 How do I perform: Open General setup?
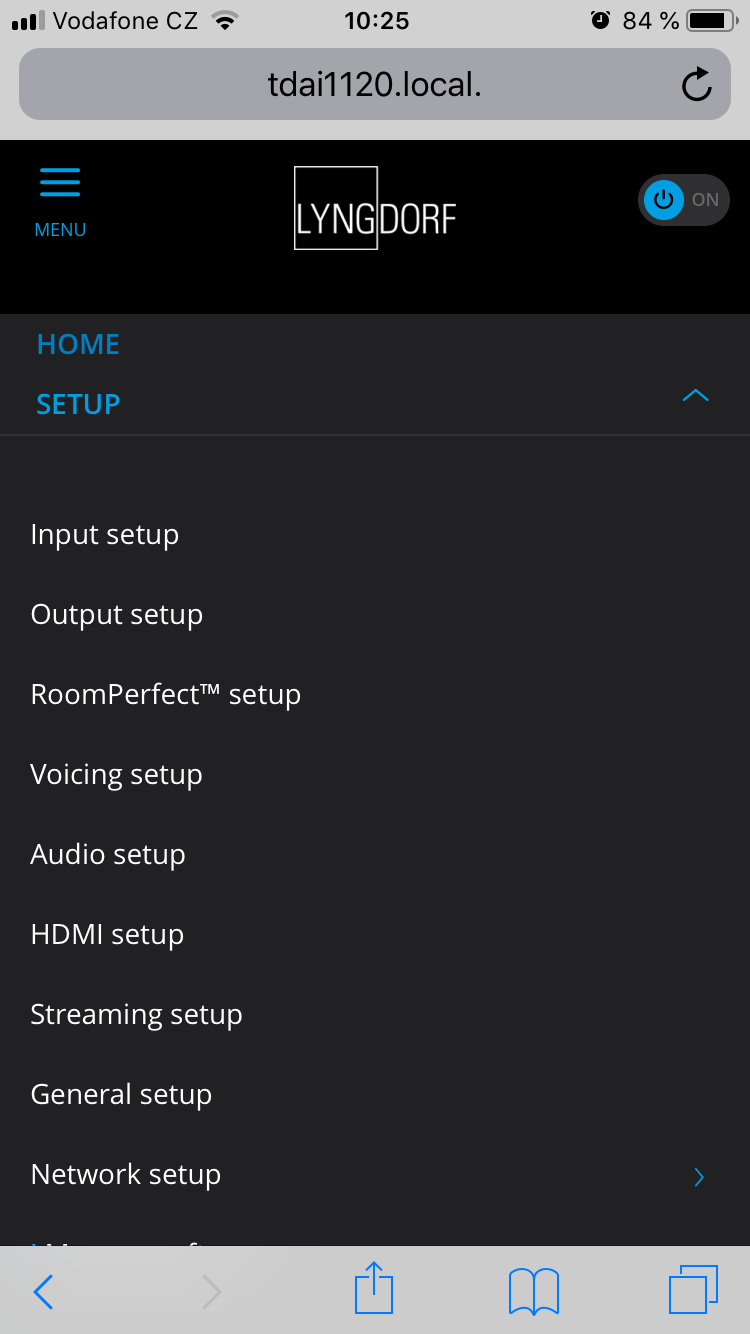click(122, 1095)
